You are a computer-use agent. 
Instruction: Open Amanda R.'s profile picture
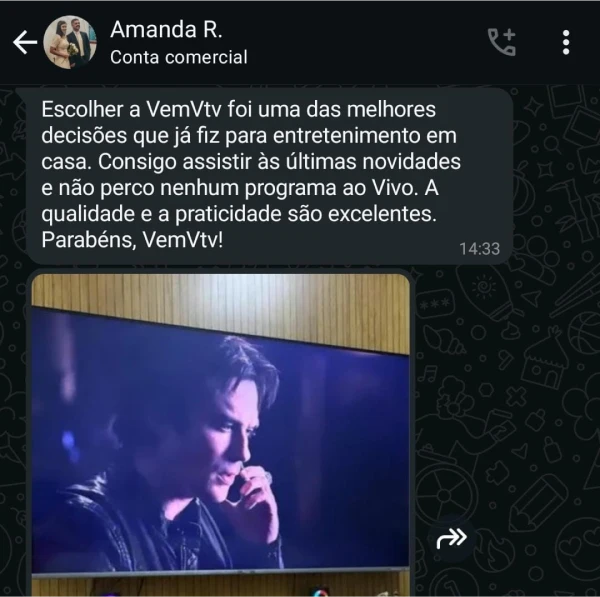72,42
